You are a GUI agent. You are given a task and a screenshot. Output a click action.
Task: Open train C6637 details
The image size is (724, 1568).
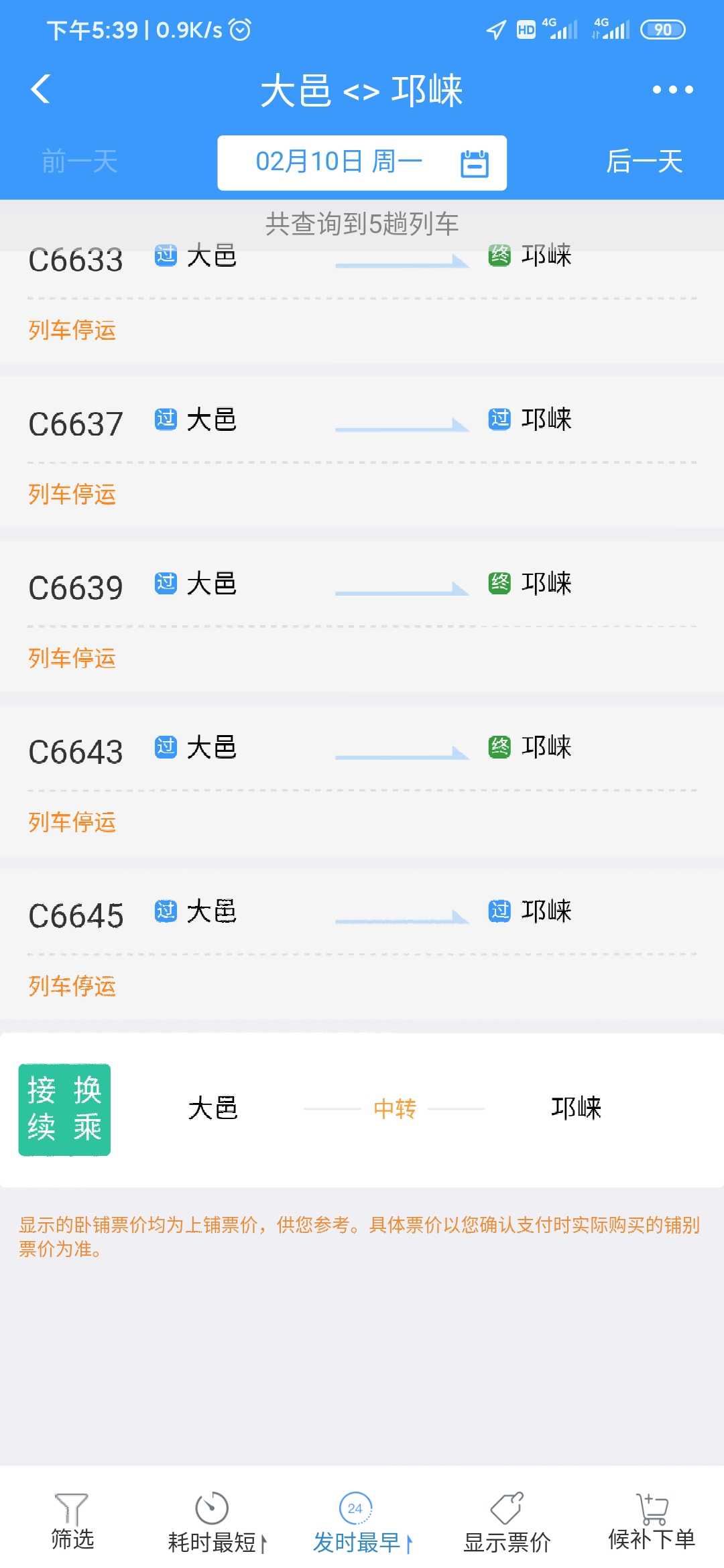(362, 452)
